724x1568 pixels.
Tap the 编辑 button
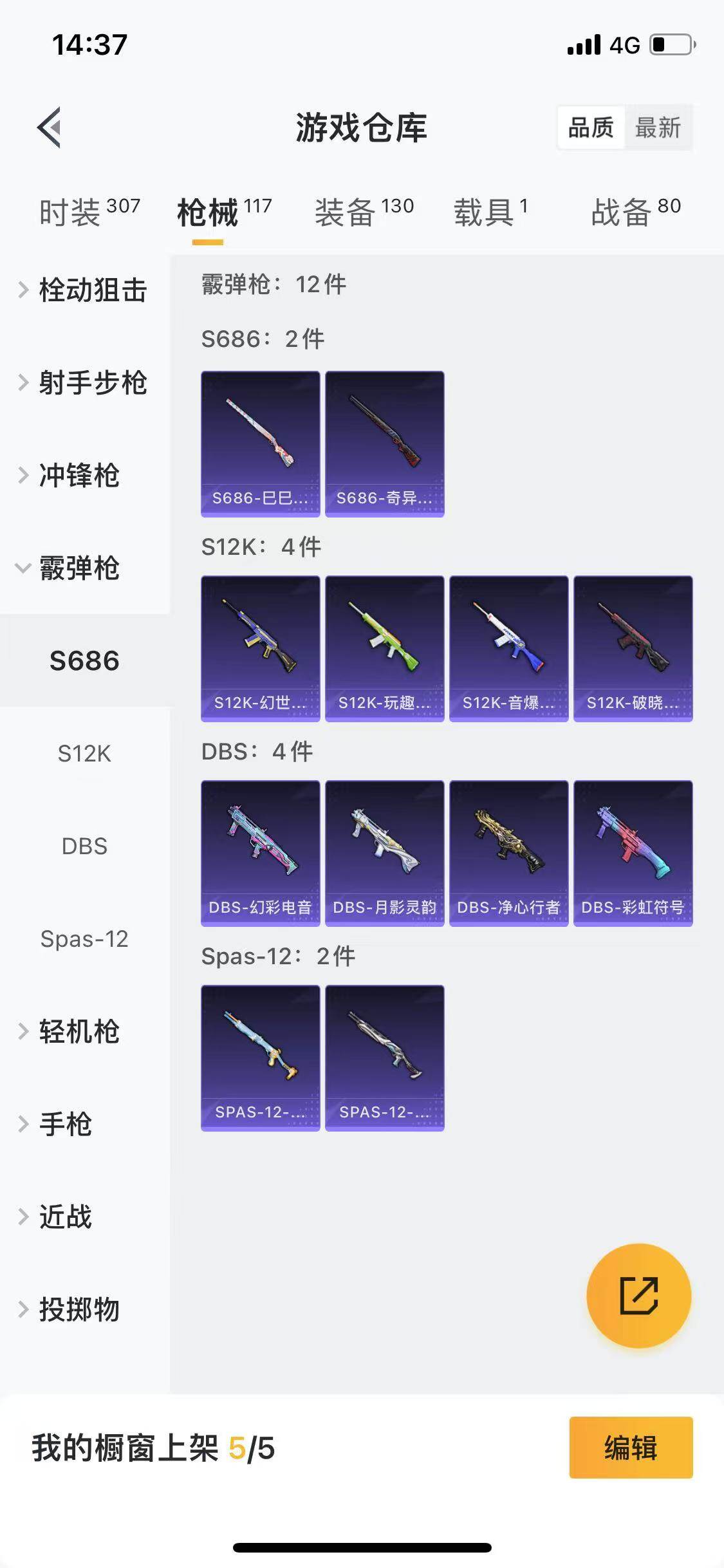631,1448
